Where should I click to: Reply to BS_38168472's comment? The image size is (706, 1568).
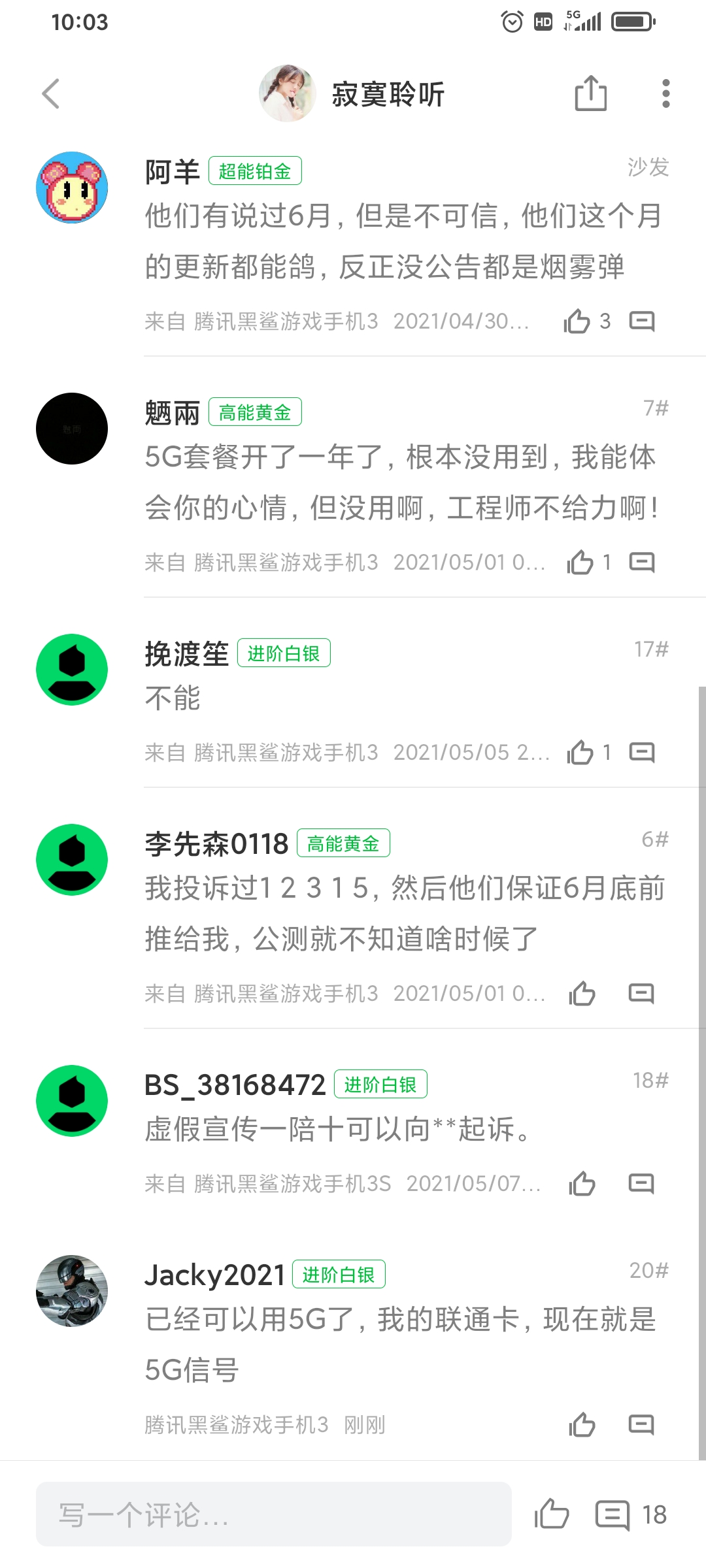[x=641, y=1183]
